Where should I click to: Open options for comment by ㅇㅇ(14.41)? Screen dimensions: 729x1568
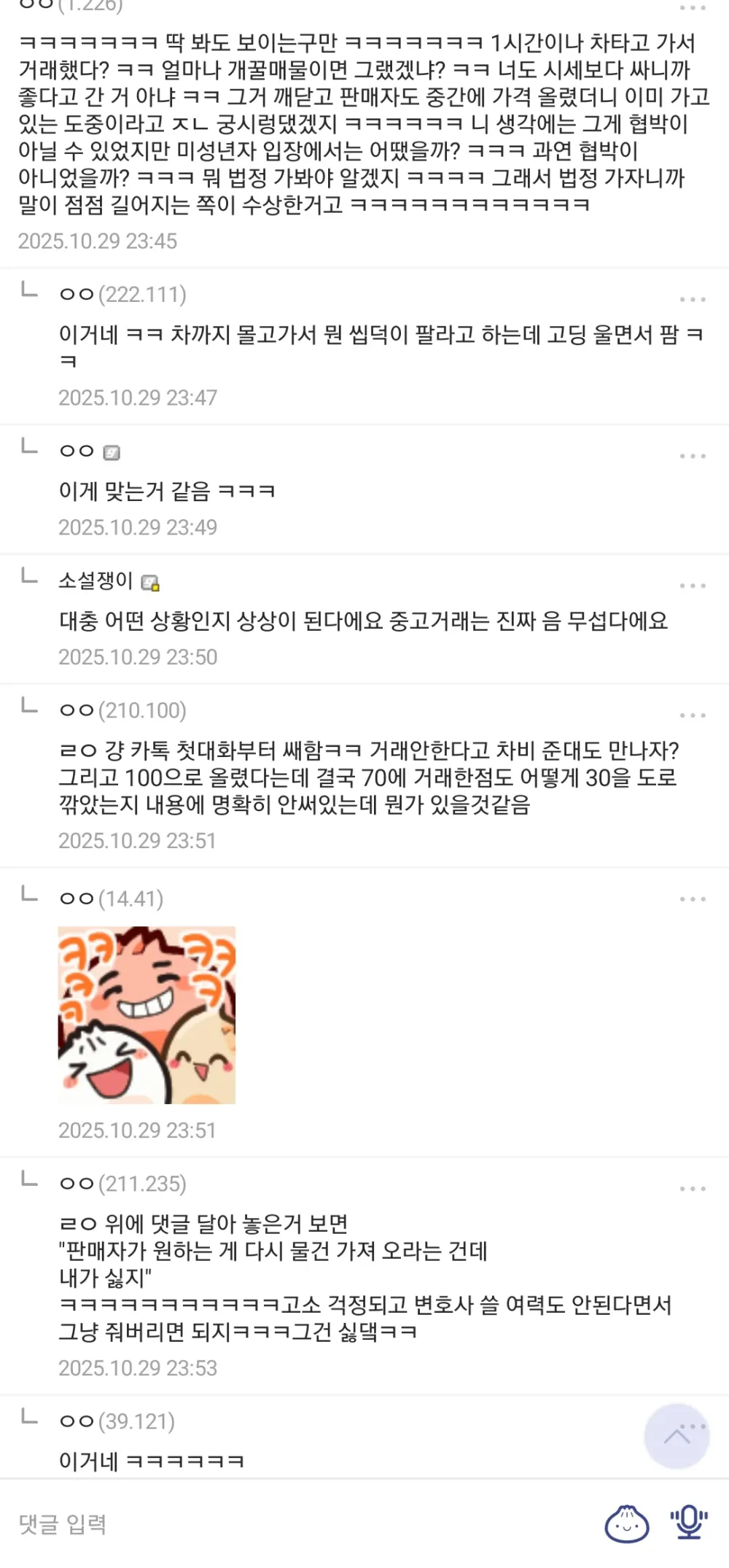(692, 899)
